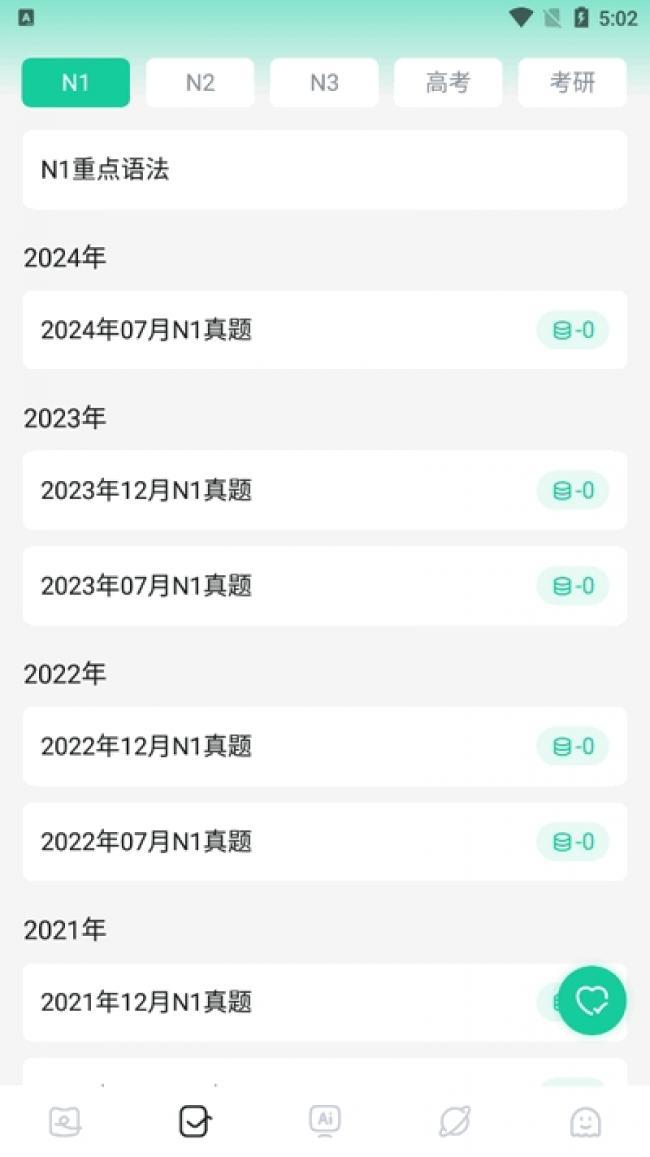This screenshot has height=1157, width=650.
Task: Open 2023年07月N1真题
Action: (x=325, y=586)
